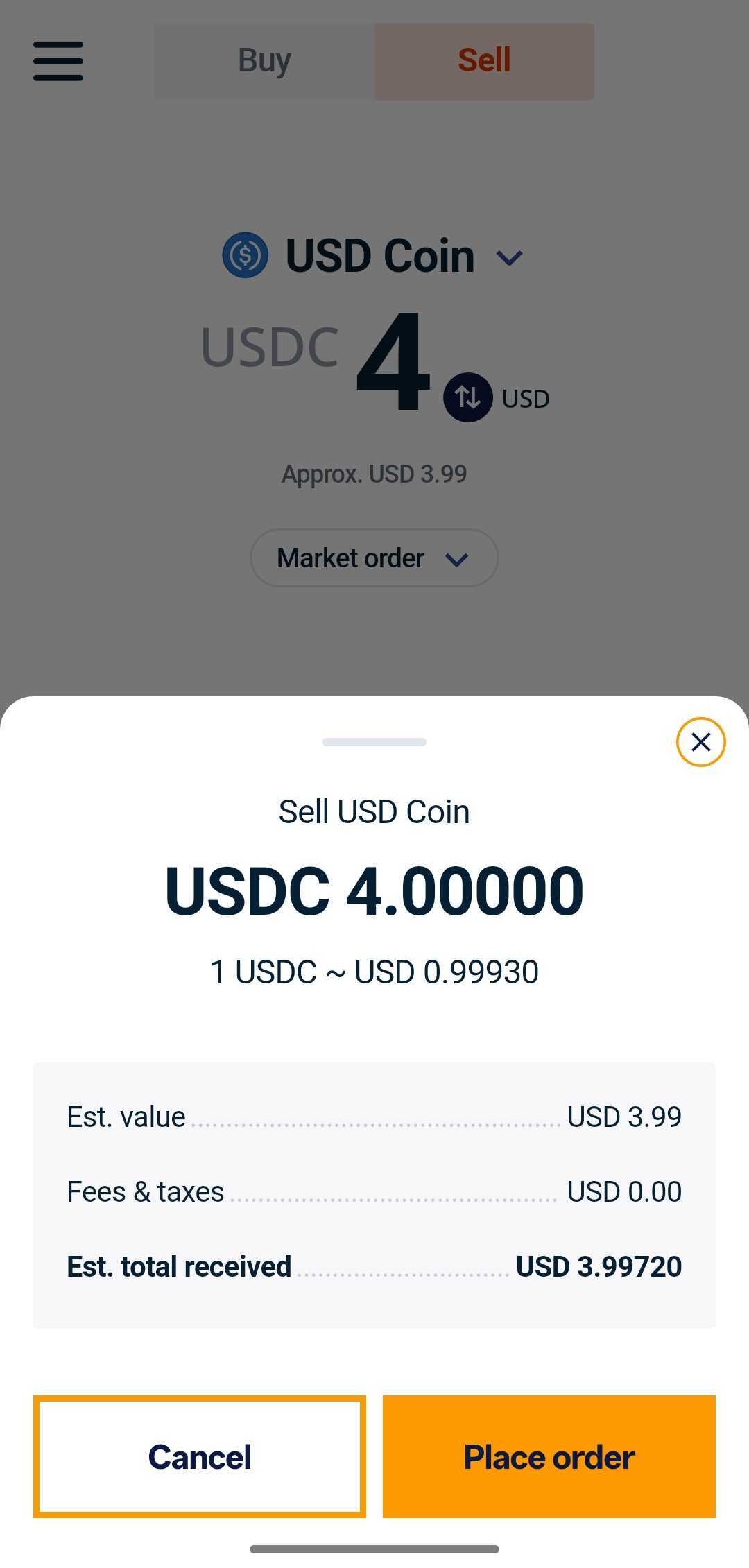The width and height of the screenshot is (749, 1568).
Task: Switch to the Buy tab
Action: click(264, 60)
